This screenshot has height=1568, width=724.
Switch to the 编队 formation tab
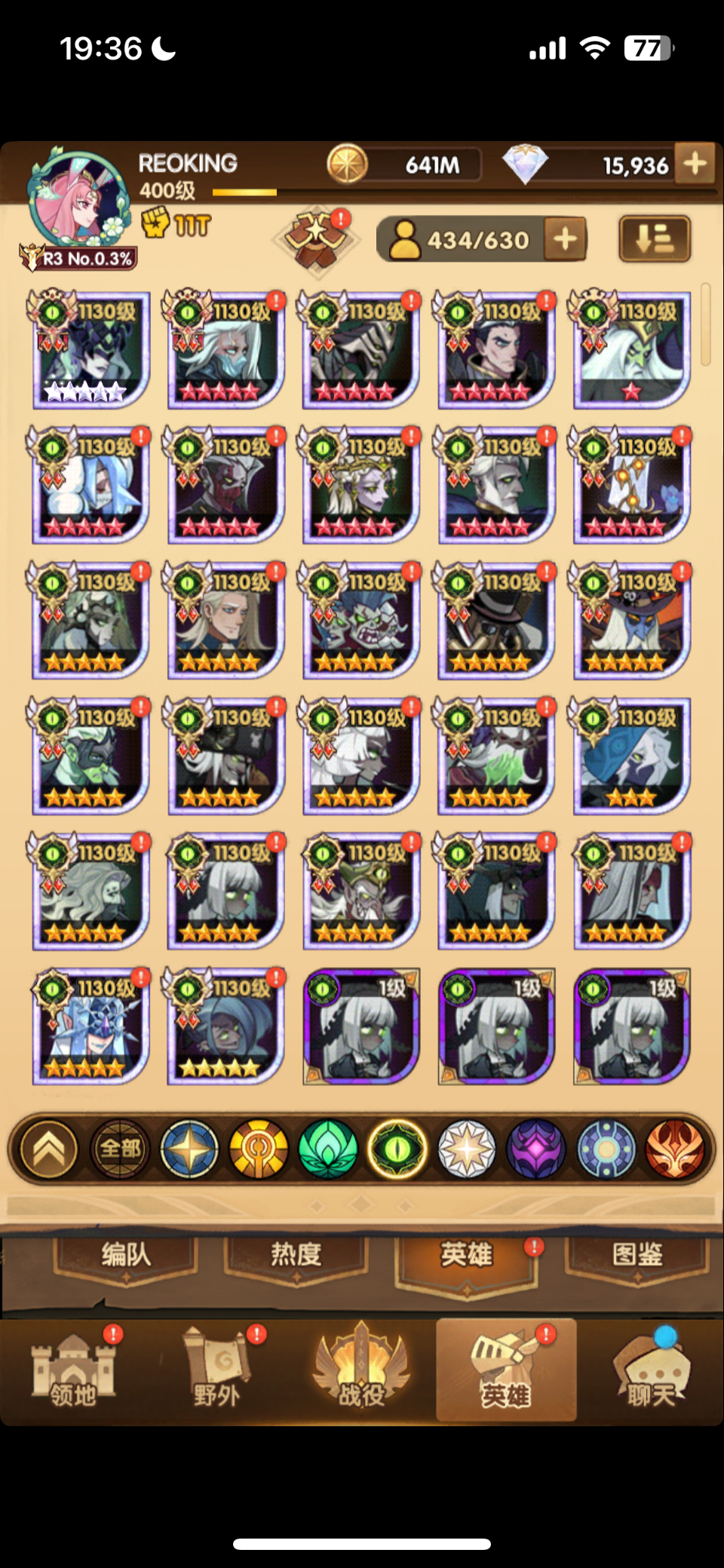coord(126,1255)
